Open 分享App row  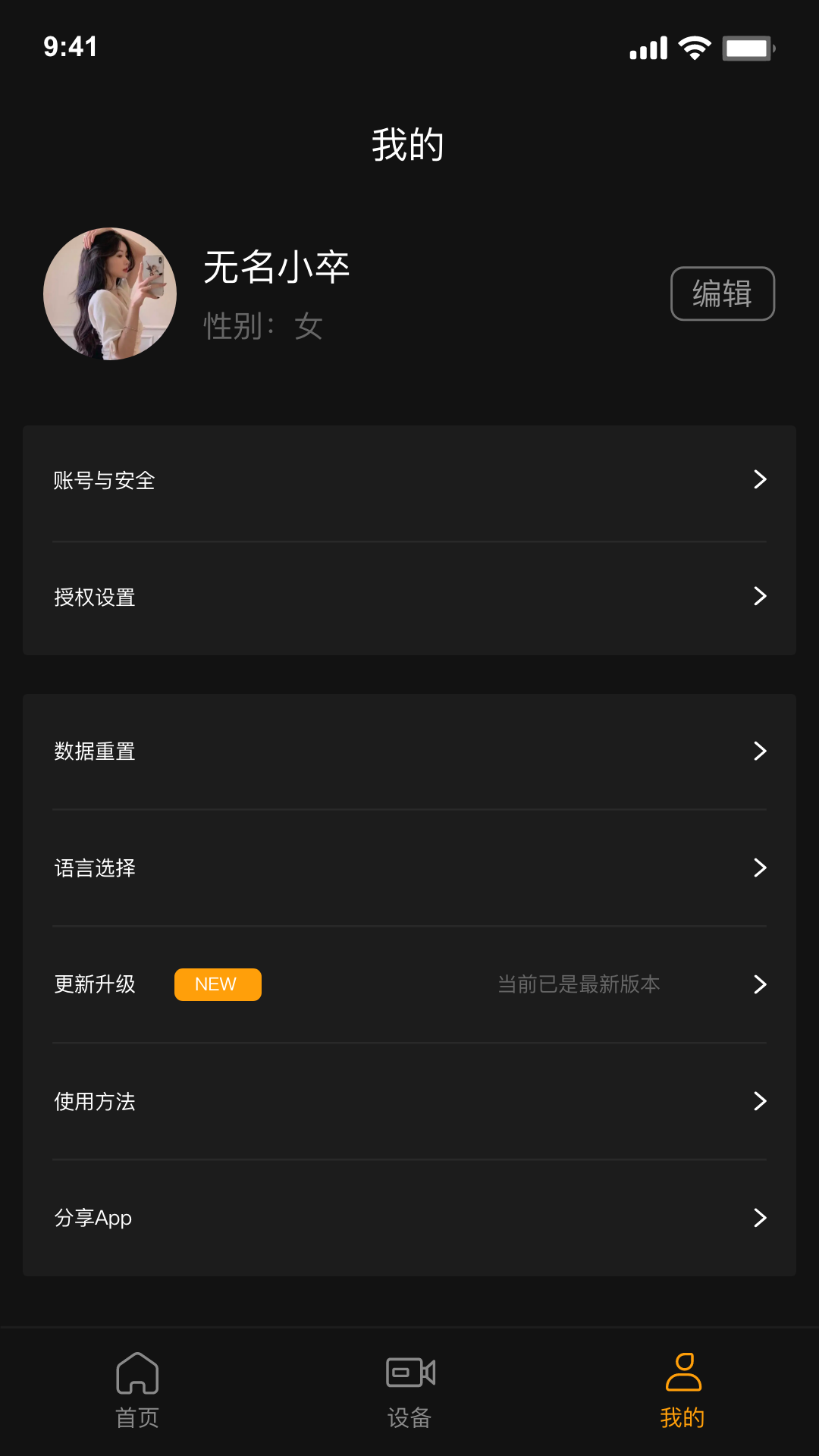(409, 1218)
